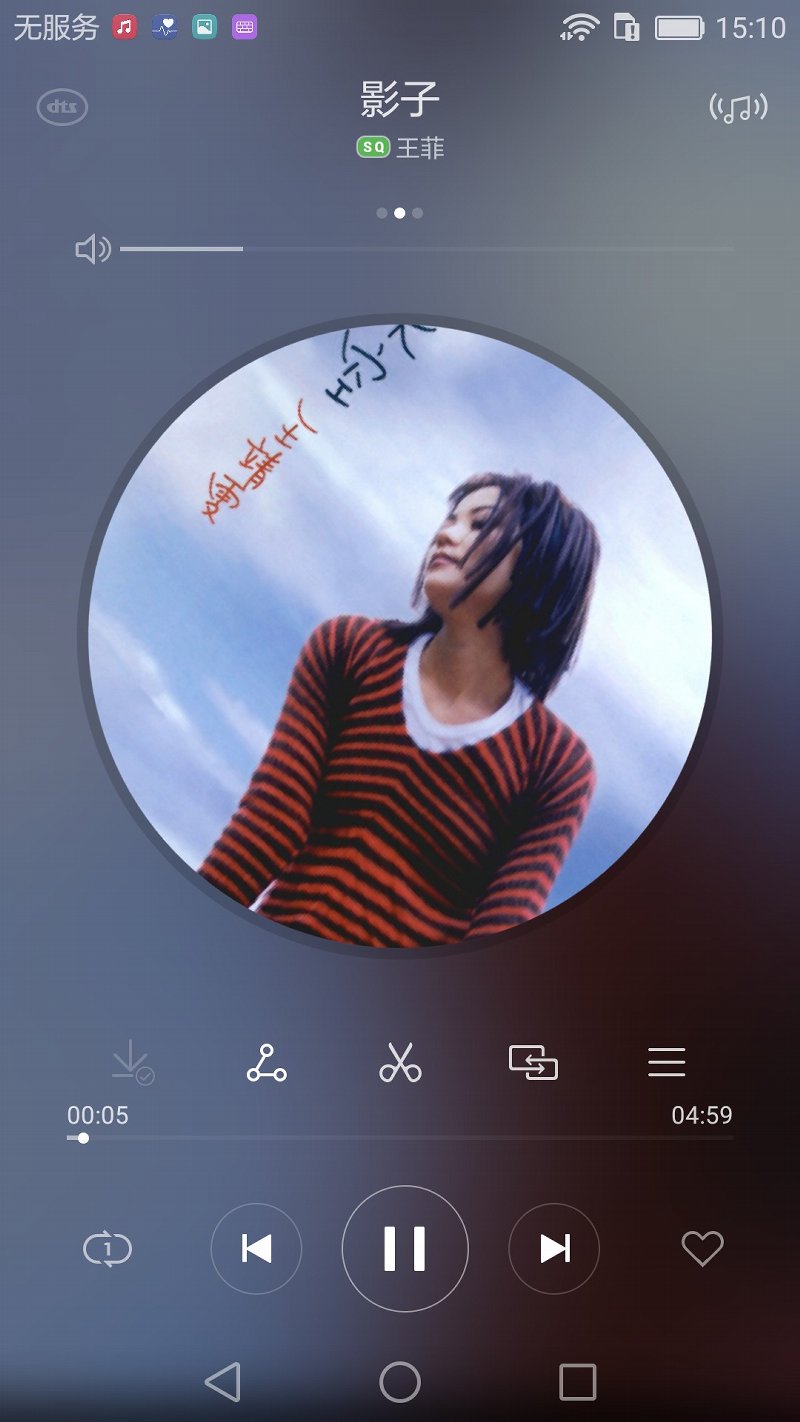This screenshot has height=1422, width=800.
Task: Go back to the previous track
Action: pos(256,1248)
